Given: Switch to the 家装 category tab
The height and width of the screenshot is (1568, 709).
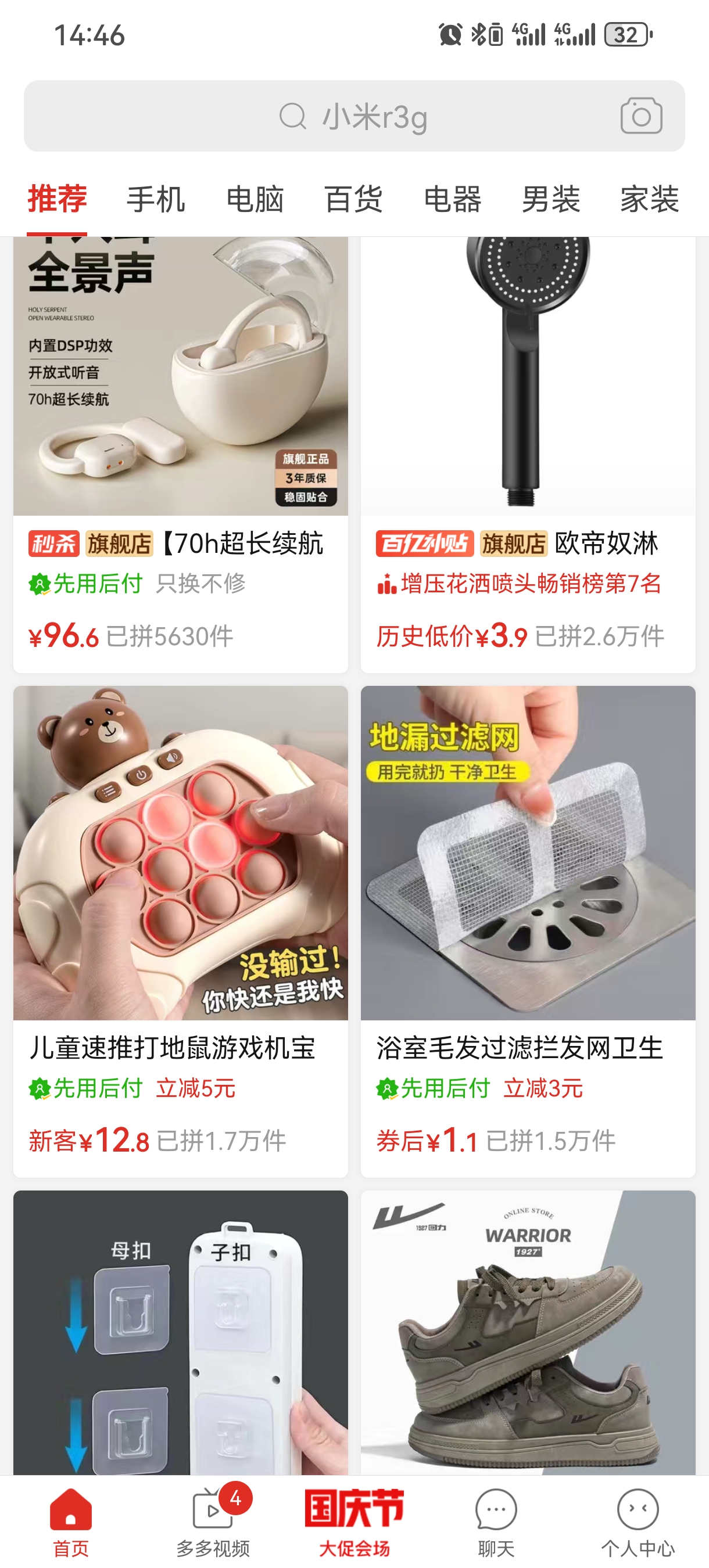Looking at the screenshot, I should pos(649,199).
